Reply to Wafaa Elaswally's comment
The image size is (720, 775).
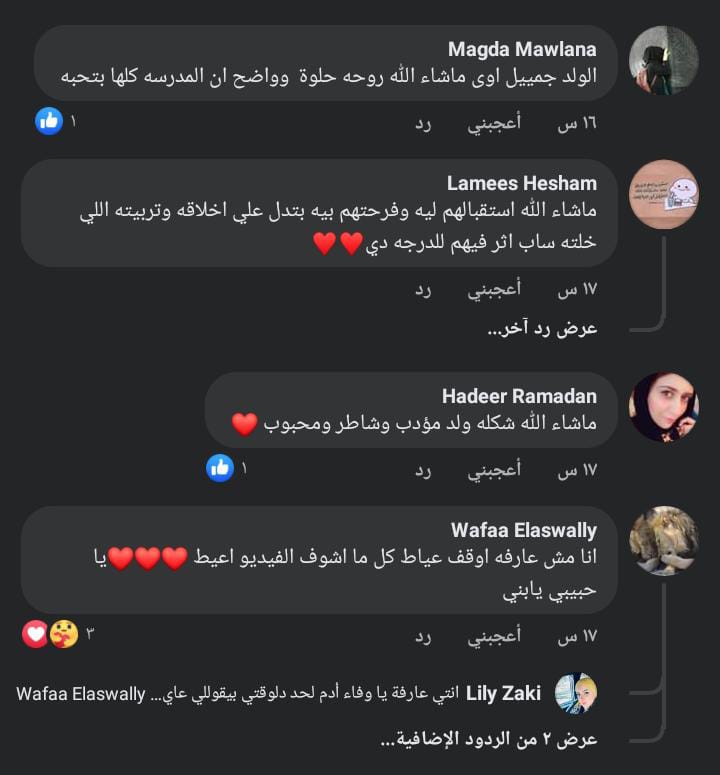[423, 636]
